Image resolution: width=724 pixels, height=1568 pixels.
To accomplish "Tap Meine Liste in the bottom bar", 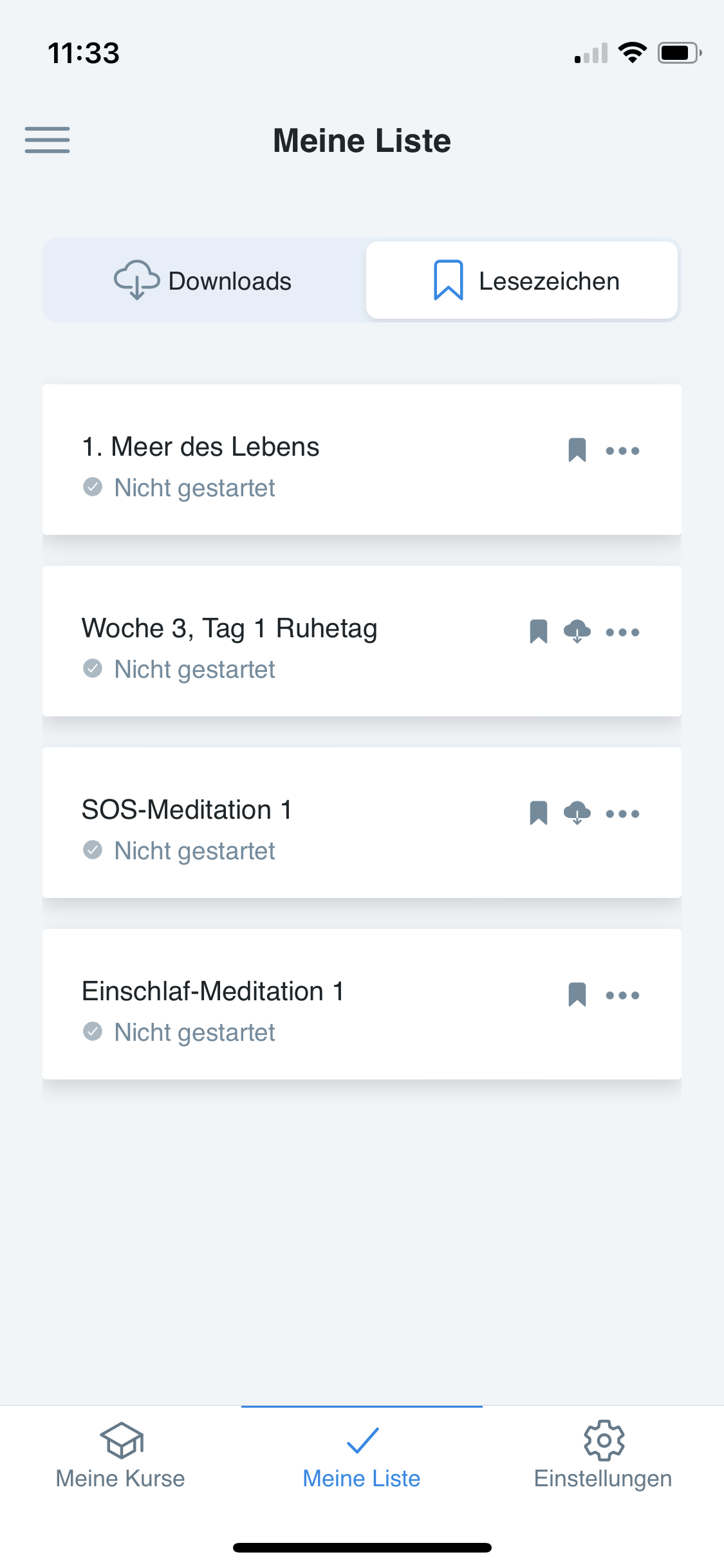I will coord(362,1456).
